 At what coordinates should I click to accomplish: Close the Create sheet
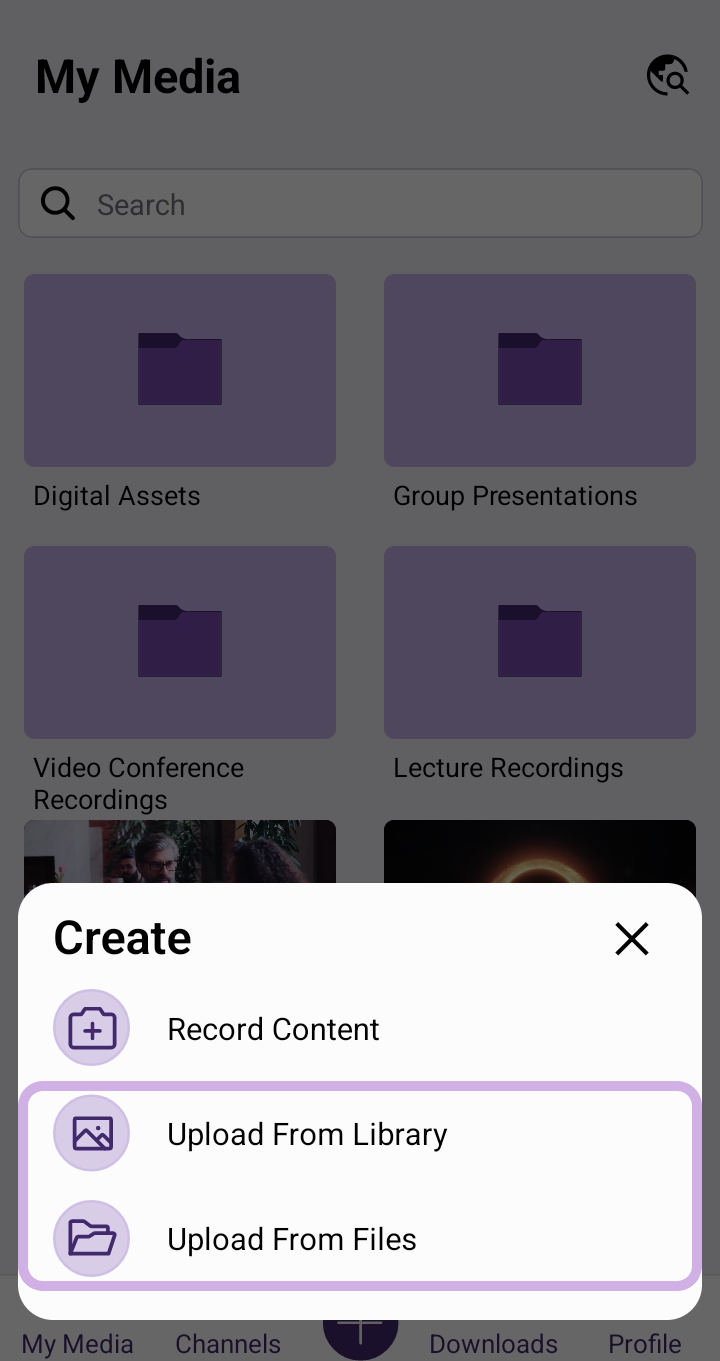click(x=632, y=939)
